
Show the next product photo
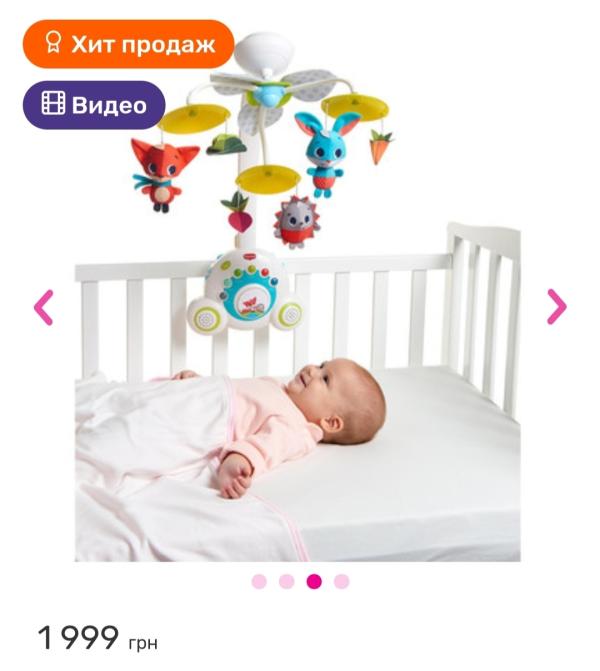[556, 306]
